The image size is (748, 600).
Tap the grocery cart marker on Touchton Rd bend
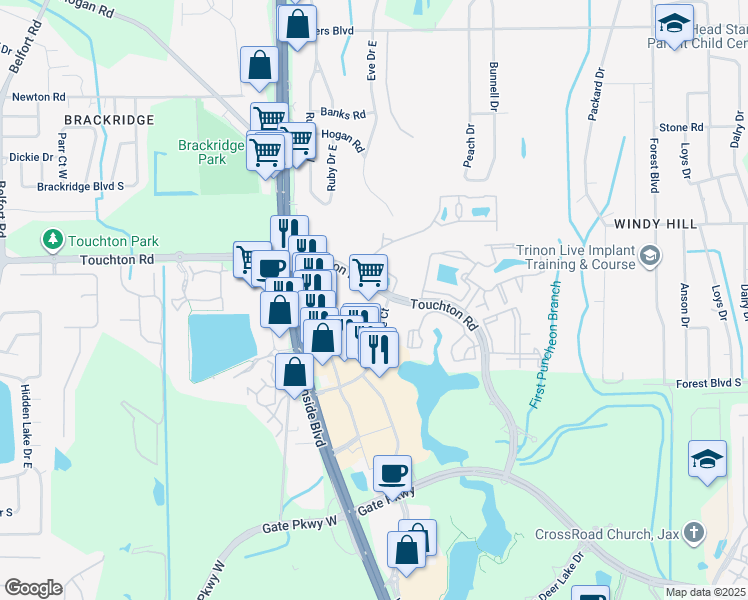[x=368, y=276]
